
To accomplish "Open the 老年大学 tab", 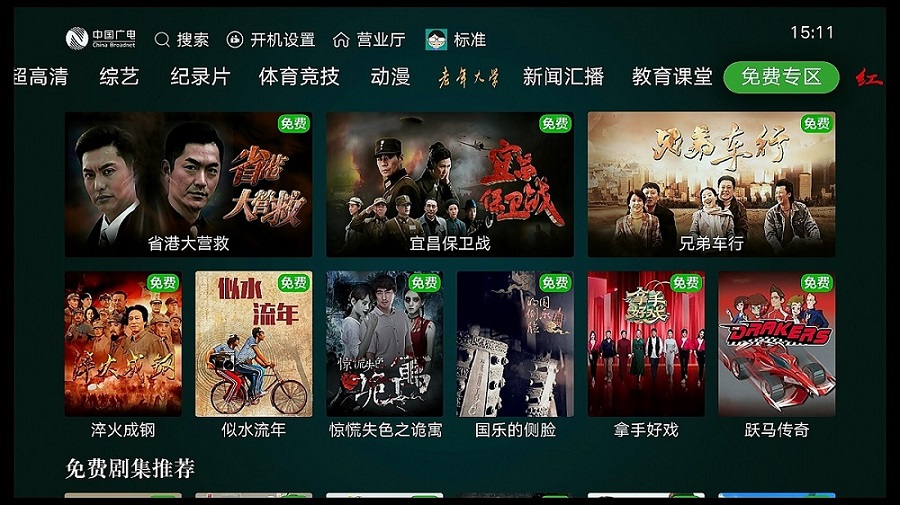I will 468,77.
